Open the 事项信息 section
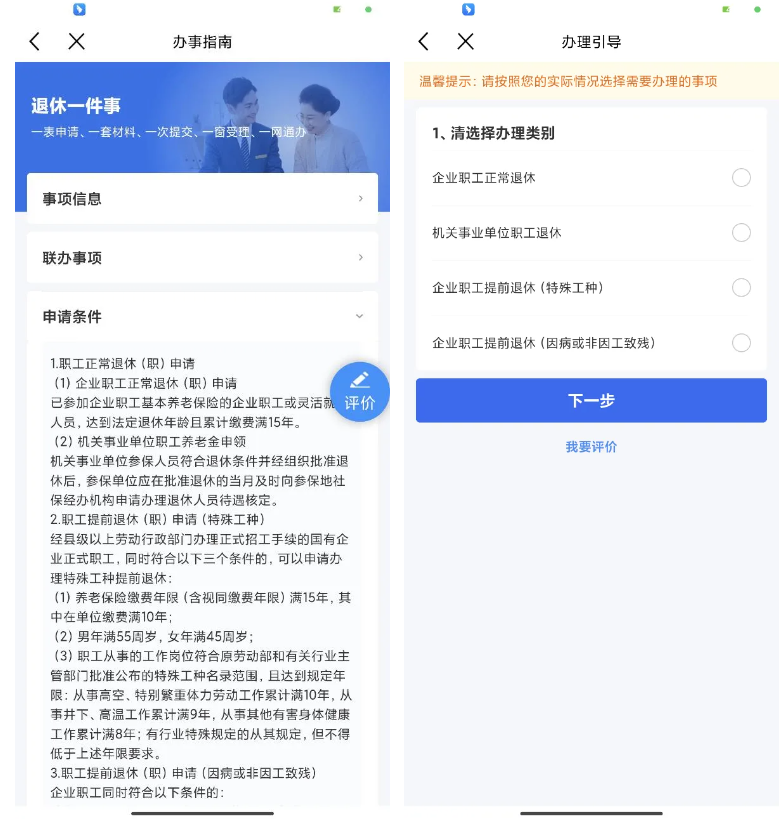 [x=202, y=199]
